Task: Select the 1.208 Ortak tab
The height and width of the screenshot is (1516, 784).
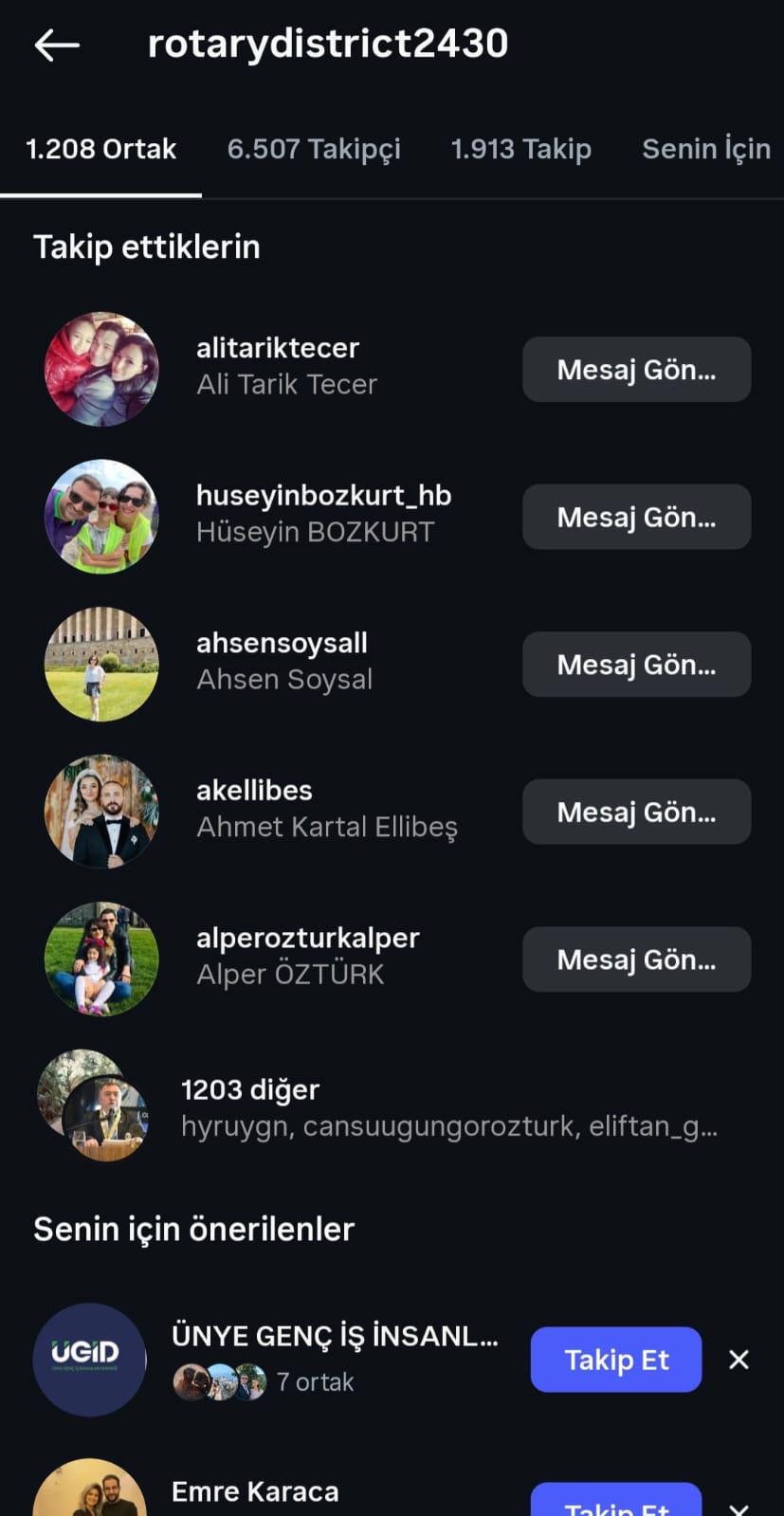Action: pyautogui.click(x=100, y=149)
